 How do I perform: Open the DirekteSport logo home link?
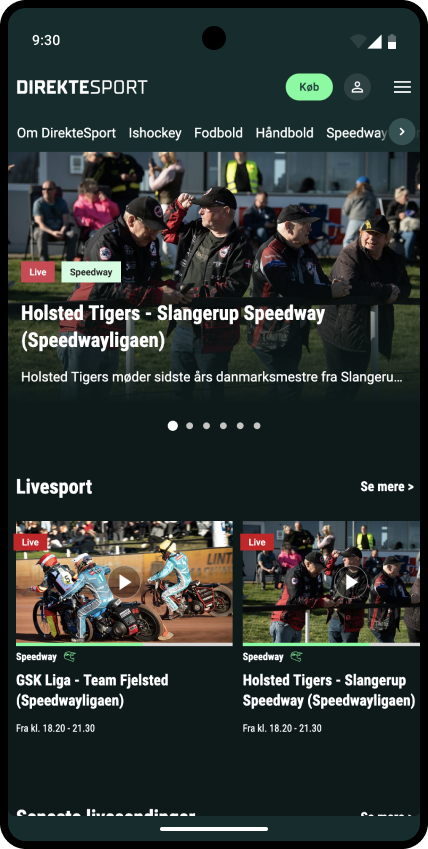[x=82, y=87]
